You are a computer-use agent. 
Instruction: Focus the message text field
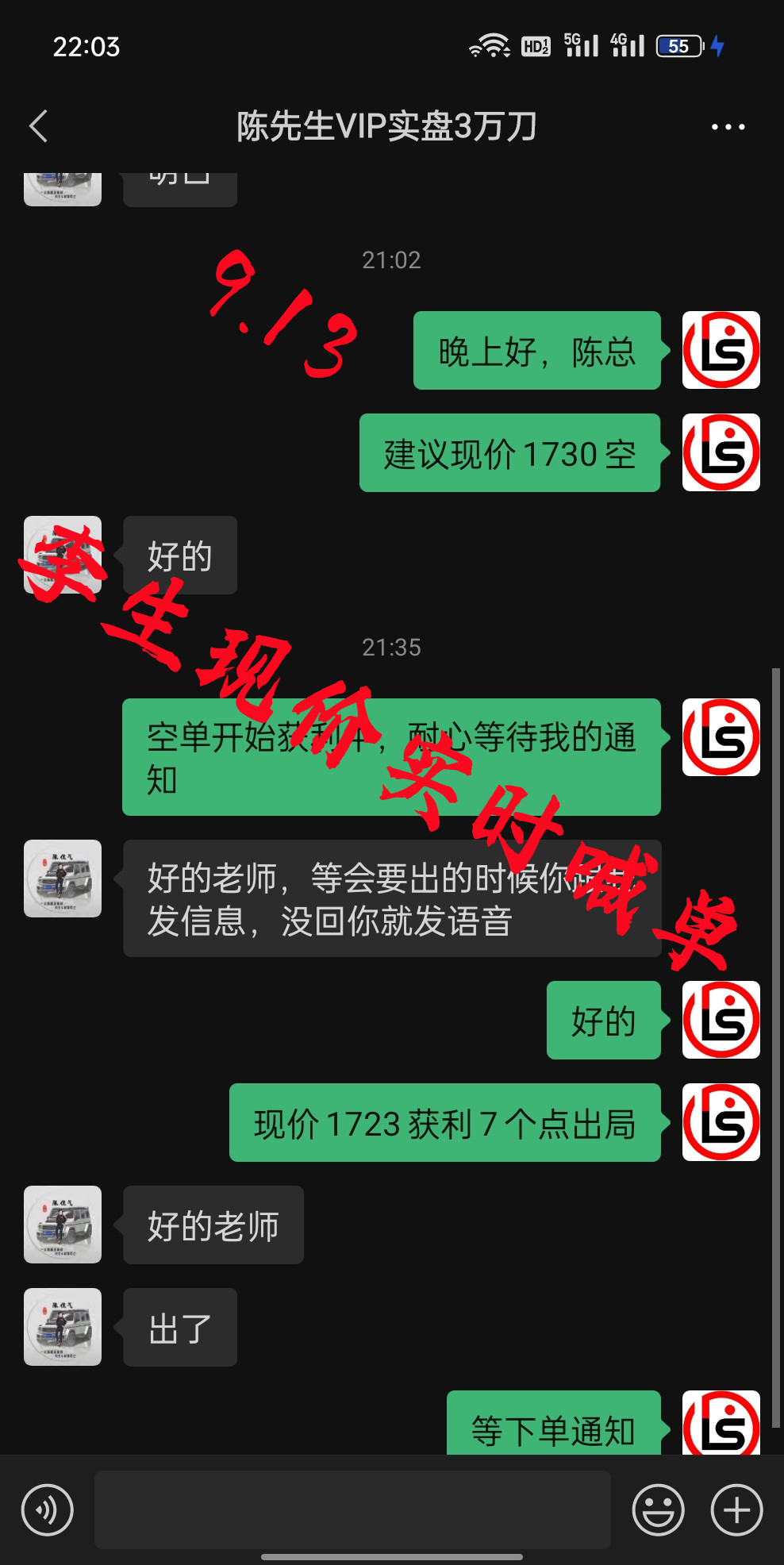point(352,1509)
